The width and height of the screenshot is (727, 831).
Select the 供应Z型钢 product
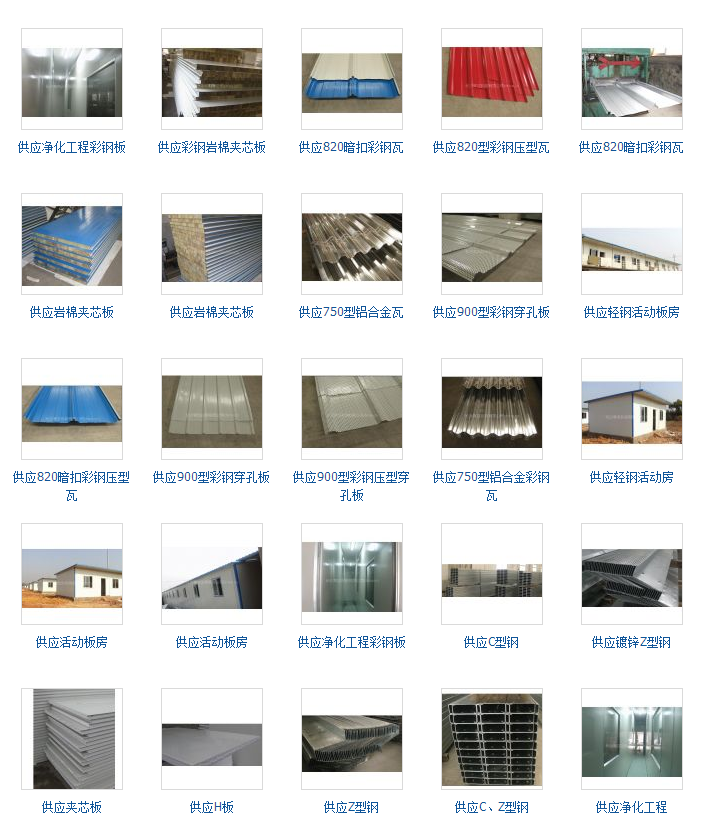(x=351, y=807)
